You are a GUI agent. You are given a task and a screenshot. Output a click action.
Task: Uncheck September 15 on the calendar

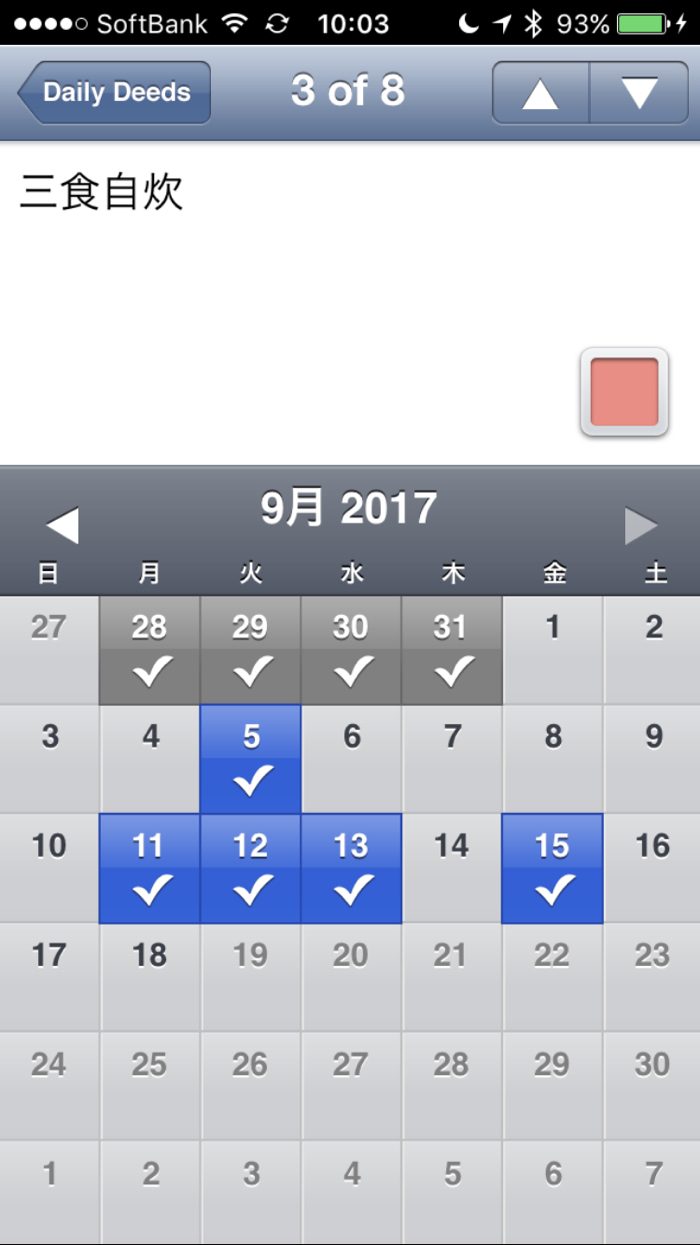pyautogui.click(x=552, y=868)
